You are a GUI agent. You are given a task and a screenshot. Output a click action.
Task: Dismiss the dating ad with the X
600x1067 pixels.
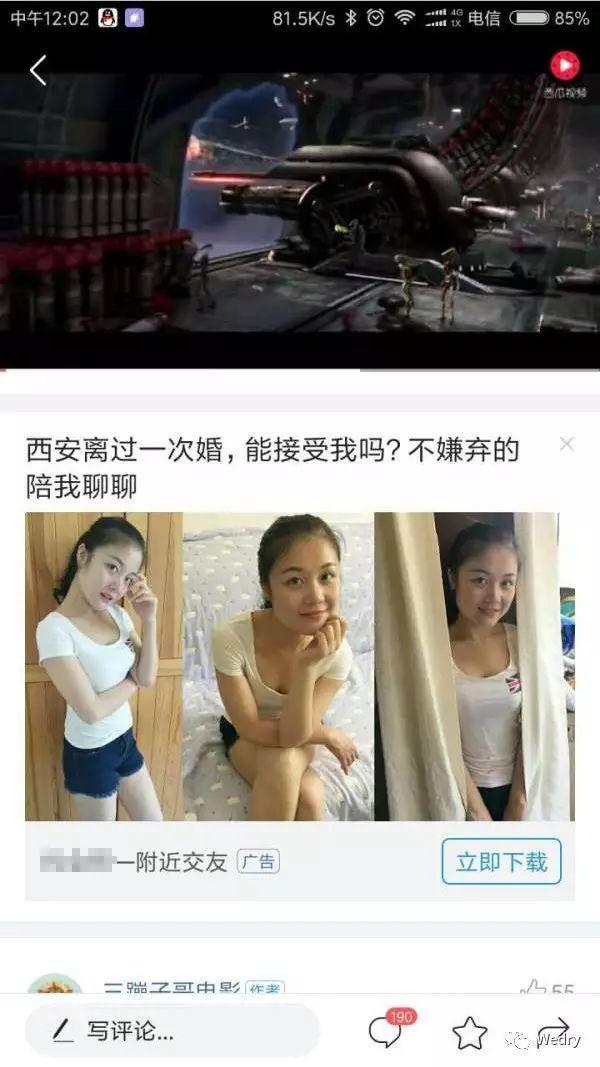click(x=567, y=444)
